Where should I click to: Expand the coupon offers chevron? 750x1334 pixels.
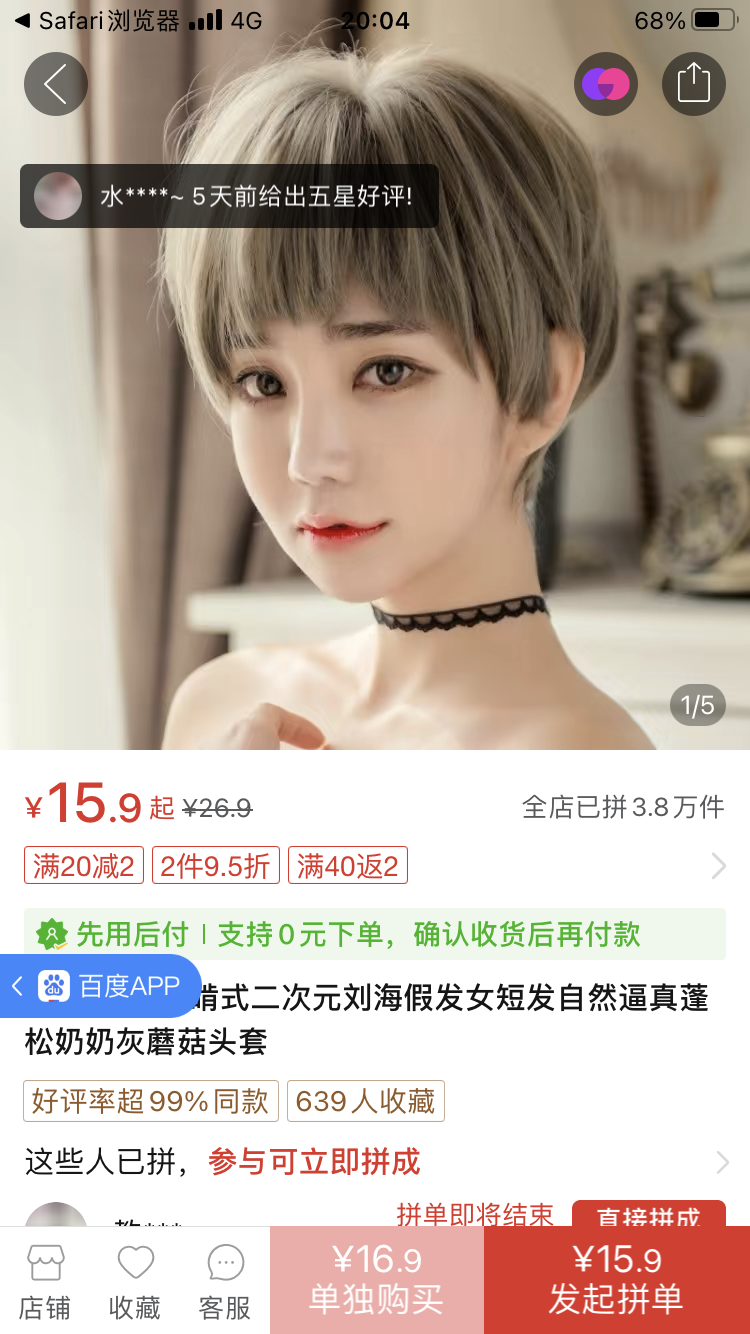click(x=718, y=865)
